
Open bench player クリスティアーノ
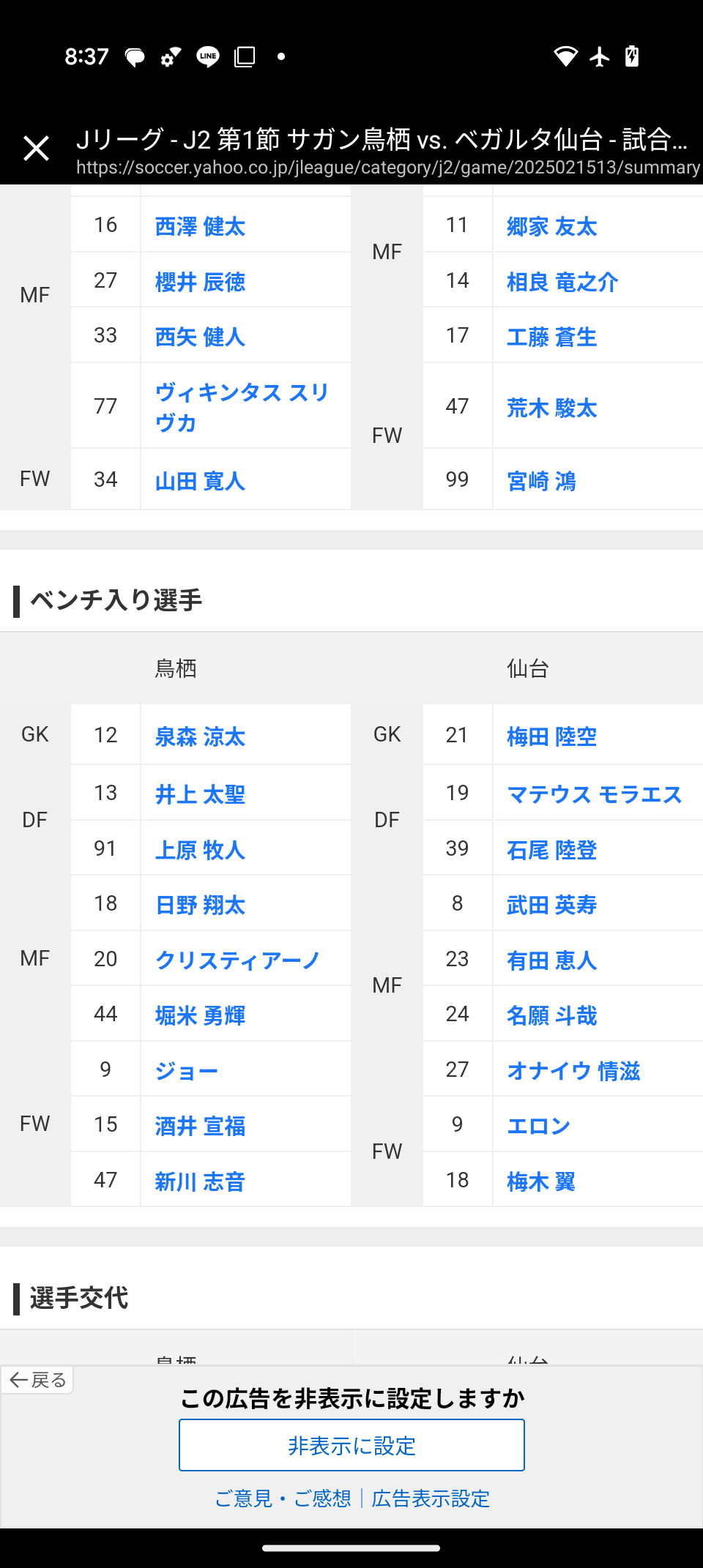click(x=238, y=960)
